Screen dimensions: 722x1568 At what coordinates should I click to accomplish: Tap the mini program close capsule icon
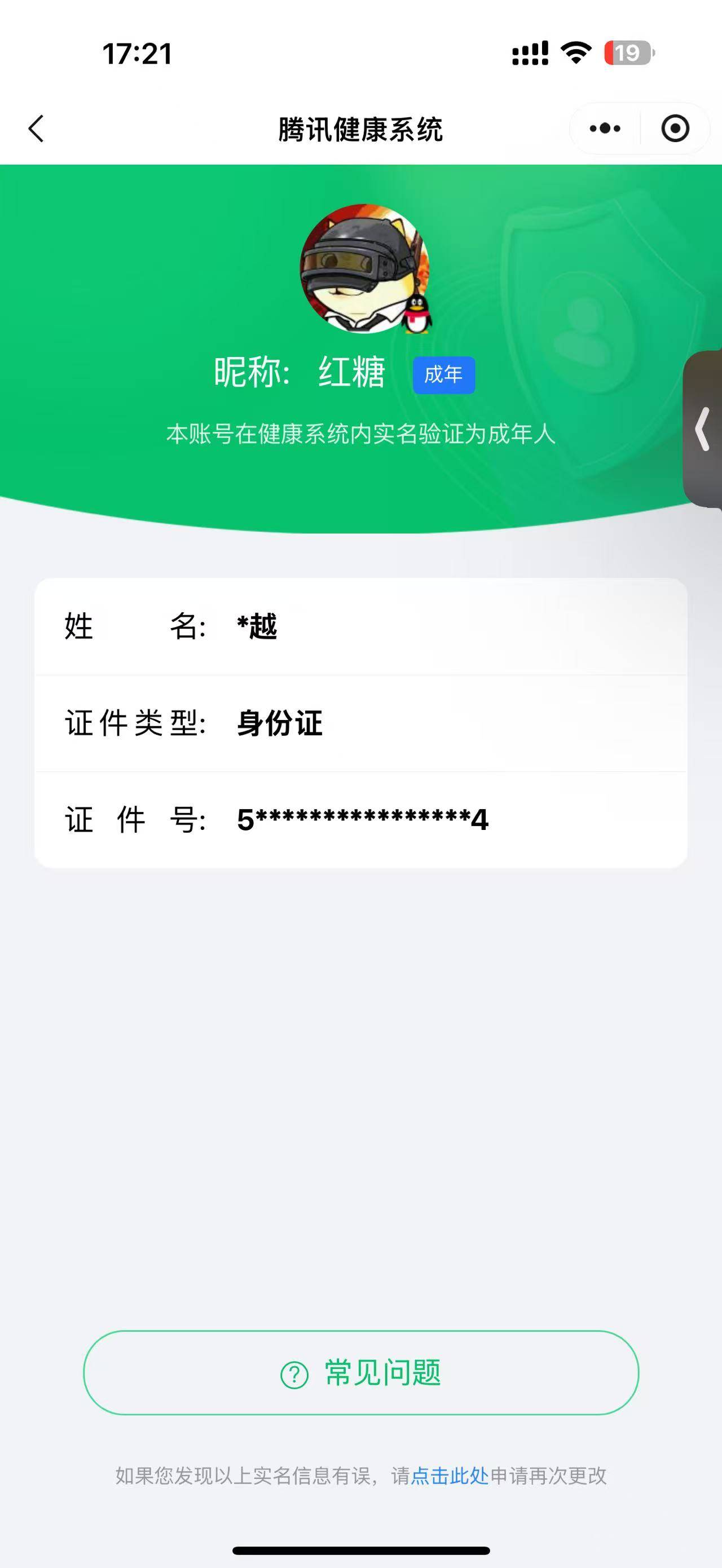pos(675,128)
